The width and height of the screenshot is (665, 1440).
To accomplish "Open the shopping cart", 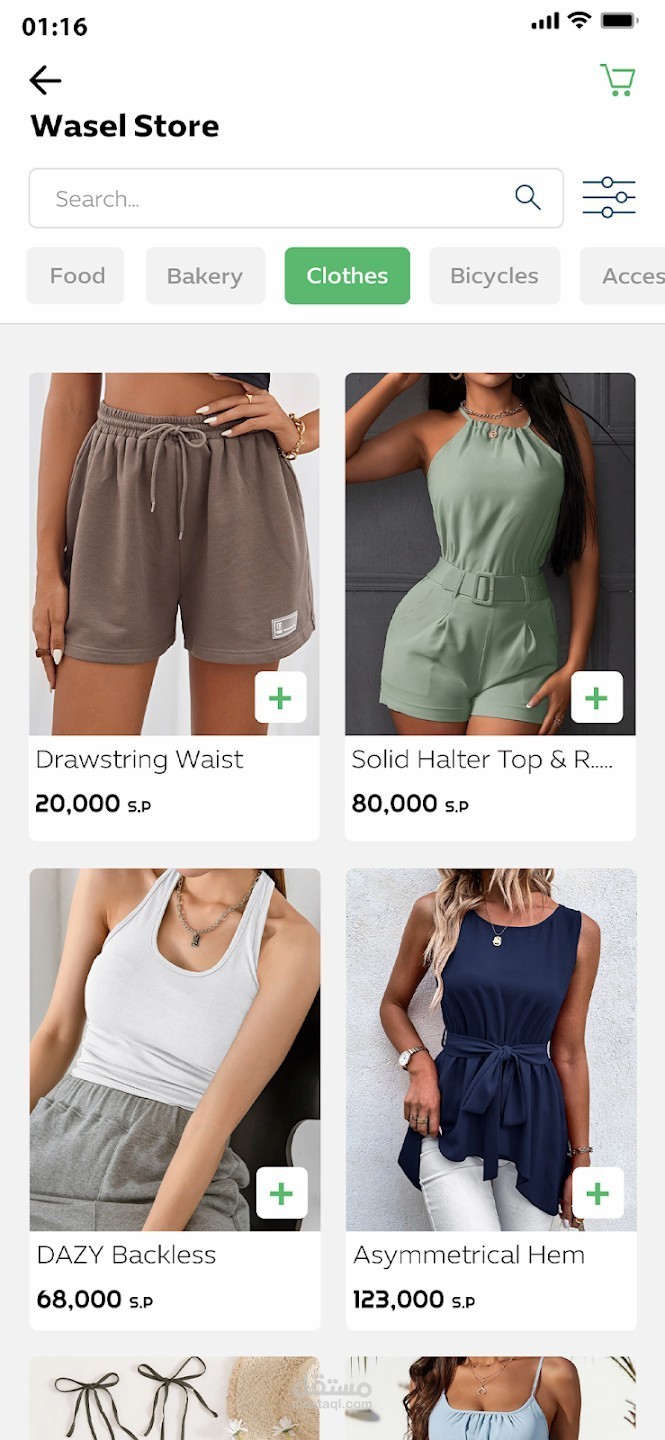I will (x=617, y=80).
